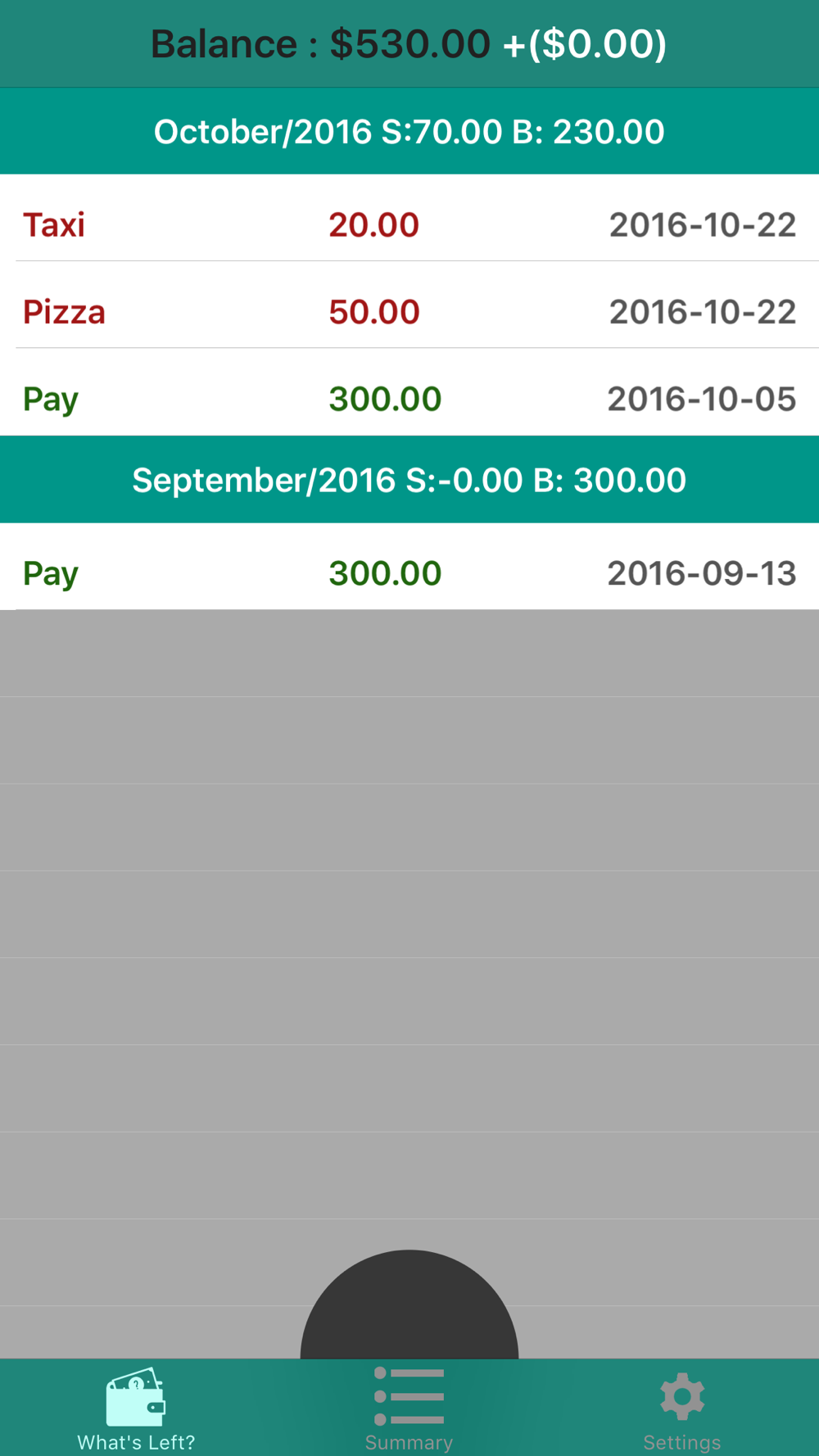The image size is (819, 1456).
Task: Open the Settings tab
Action: 681,1409
